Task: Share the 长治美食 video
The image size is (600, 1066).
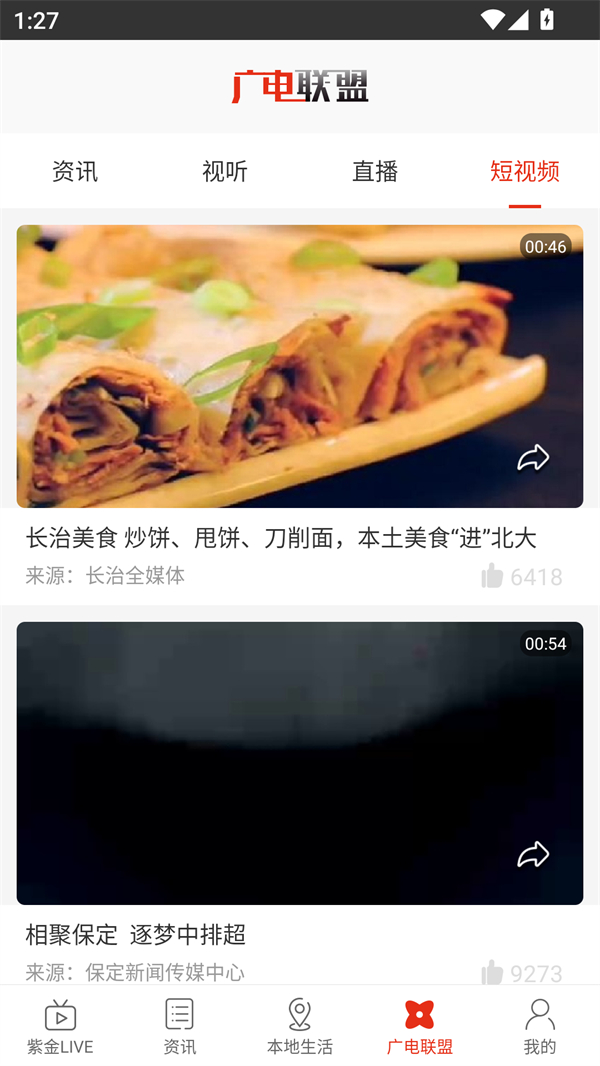Action: pos(533,458)
